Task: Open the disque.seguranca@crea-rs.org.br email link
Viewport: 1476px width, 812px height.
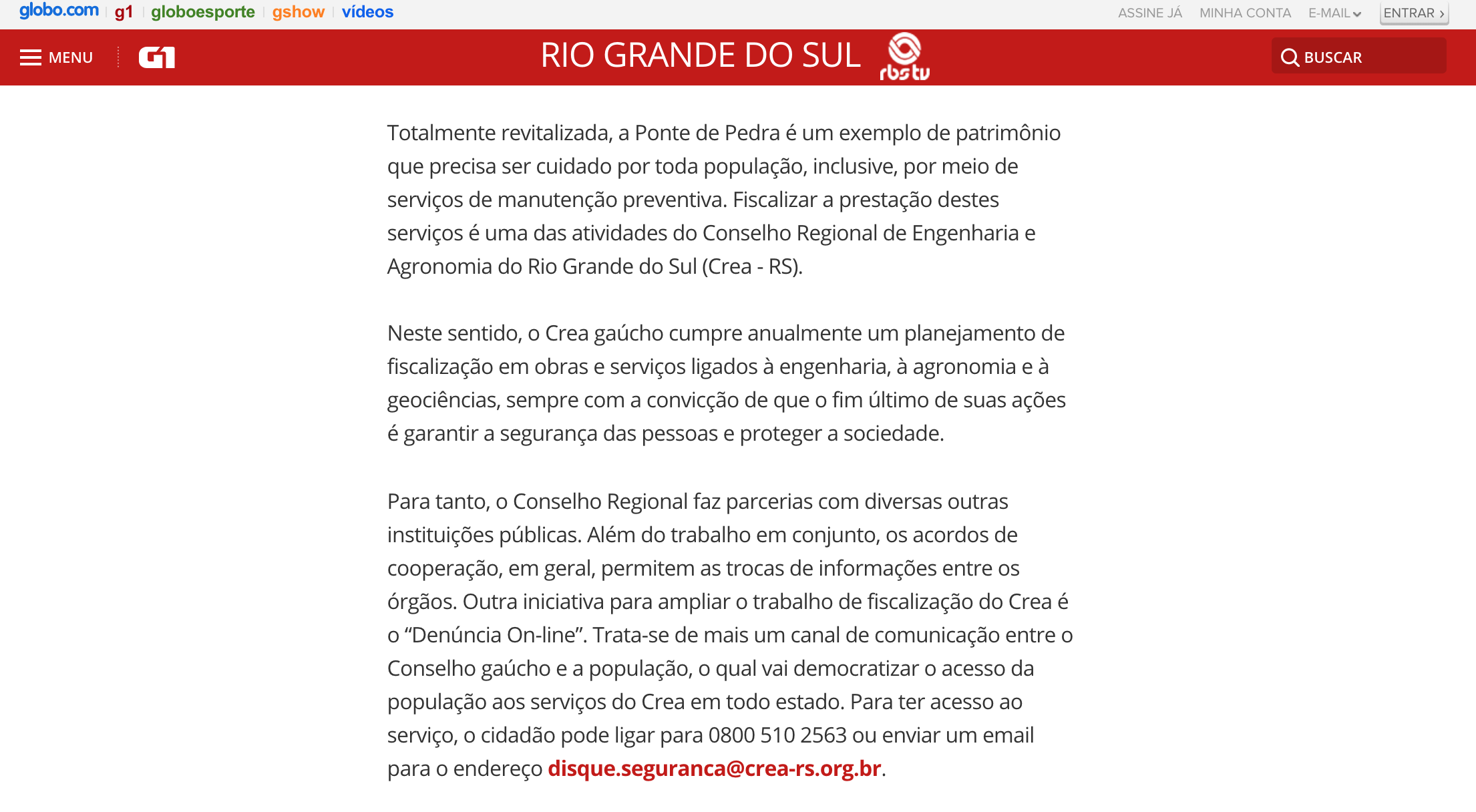Action: pos(714,769)
